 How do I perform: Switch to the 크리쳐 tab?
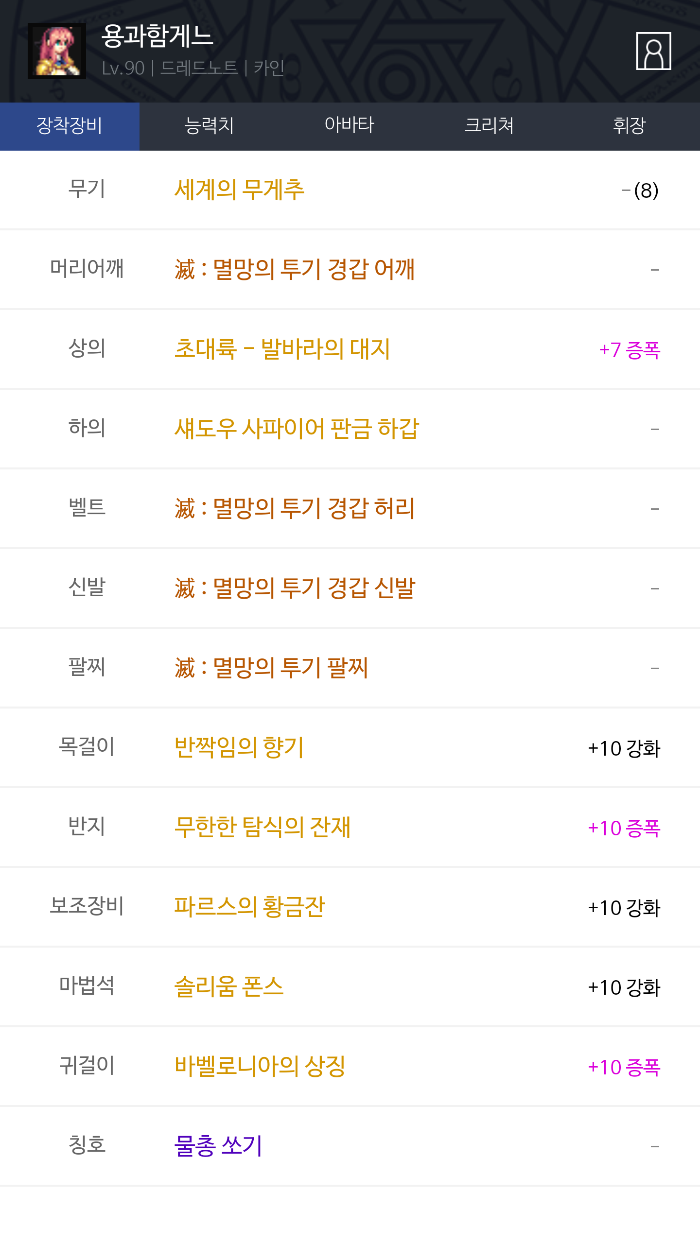click(x=489, y=126)
